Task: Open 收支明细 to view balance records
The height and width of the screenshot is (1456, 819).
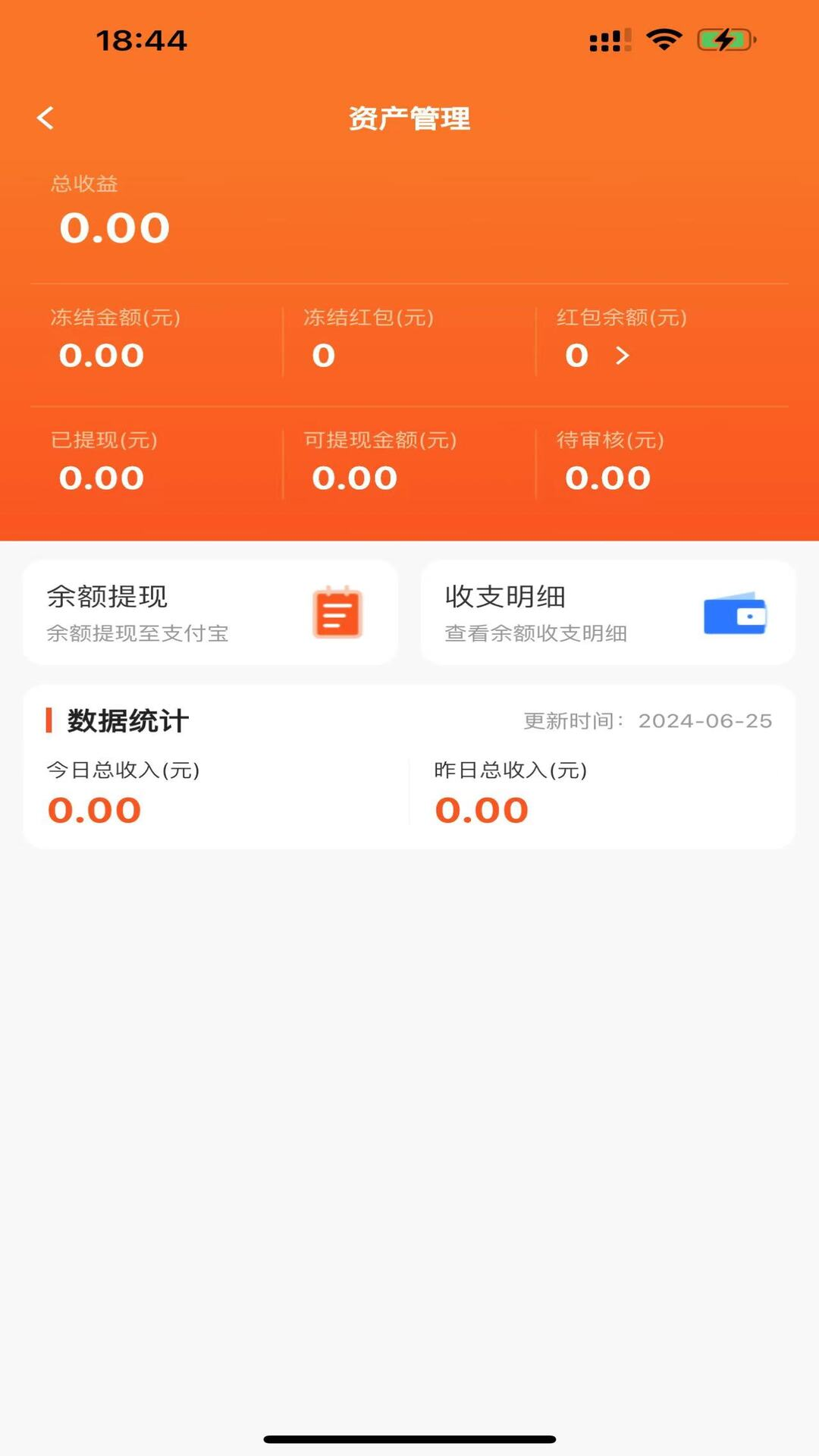Action: click(x=607, y=613)
